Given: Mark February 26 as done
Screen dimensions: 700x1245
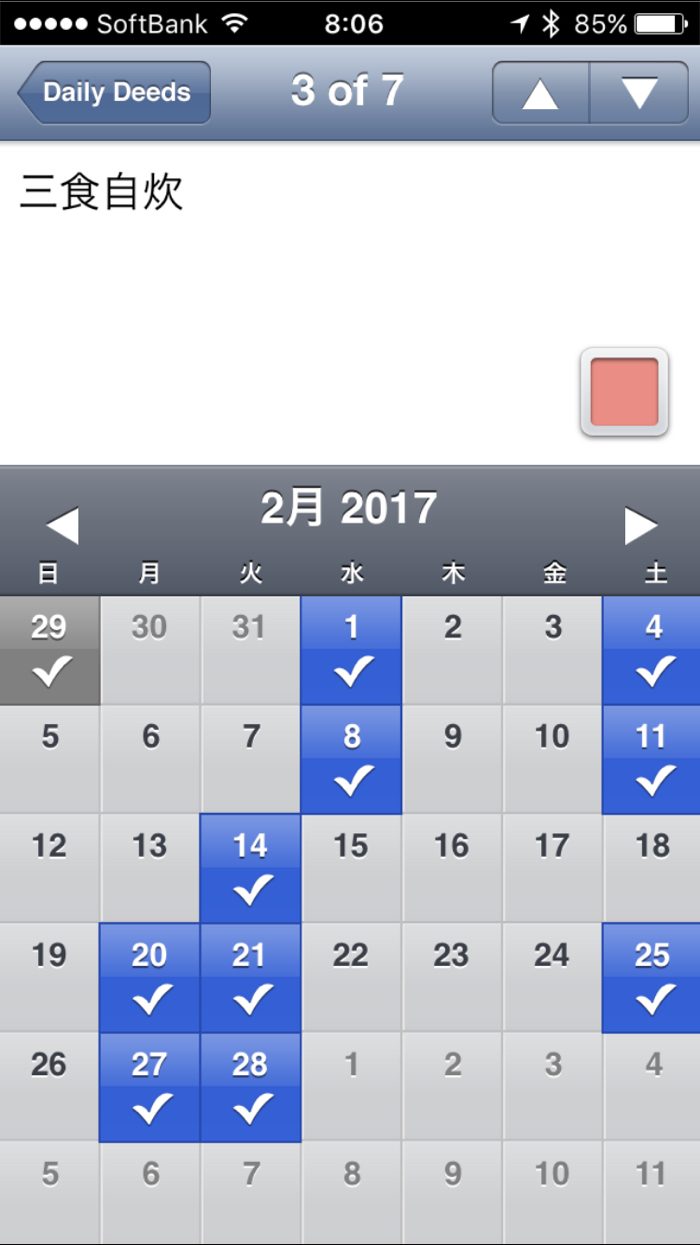Looking at the screenshot, I should pos(49,1086).
